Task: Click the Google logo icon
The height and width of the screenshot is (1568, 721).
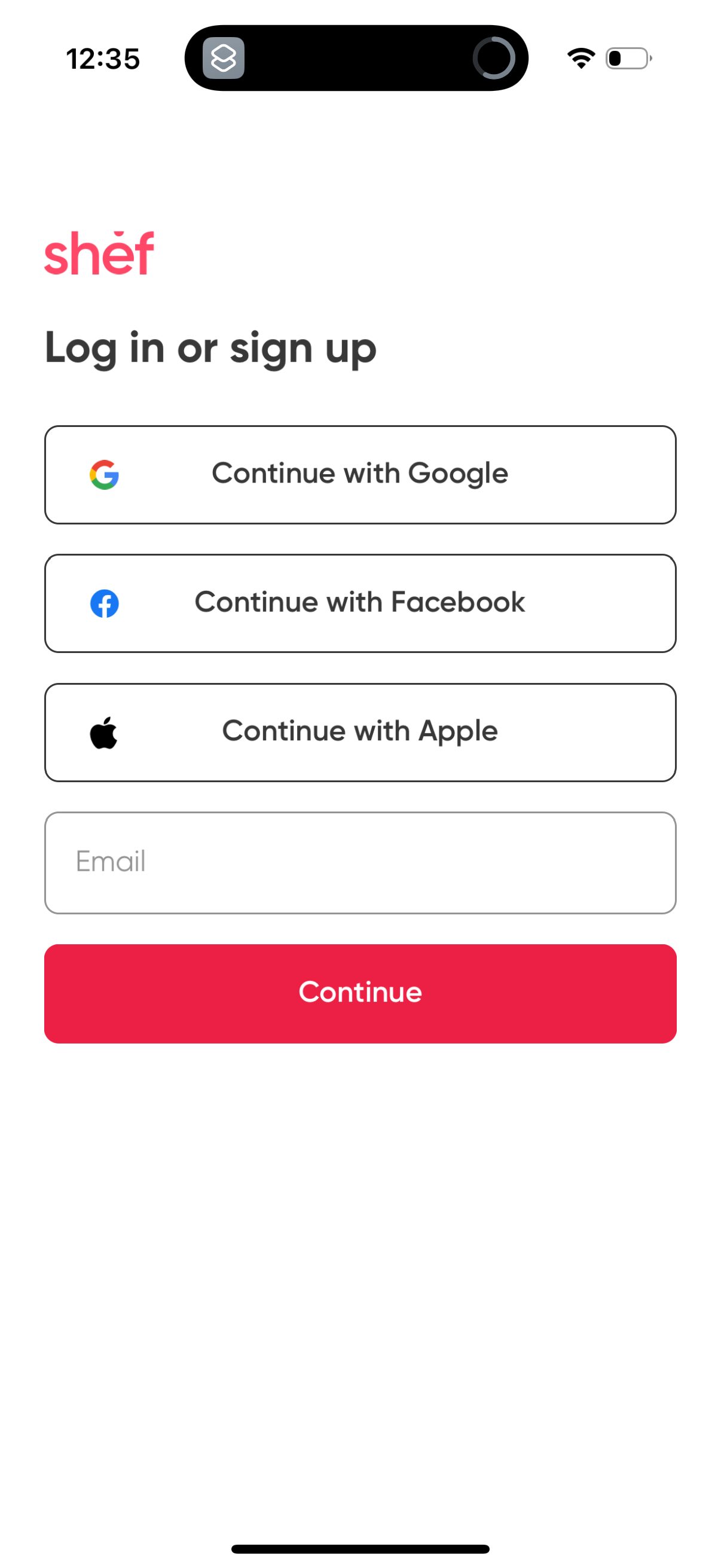Action: (103, 474)
